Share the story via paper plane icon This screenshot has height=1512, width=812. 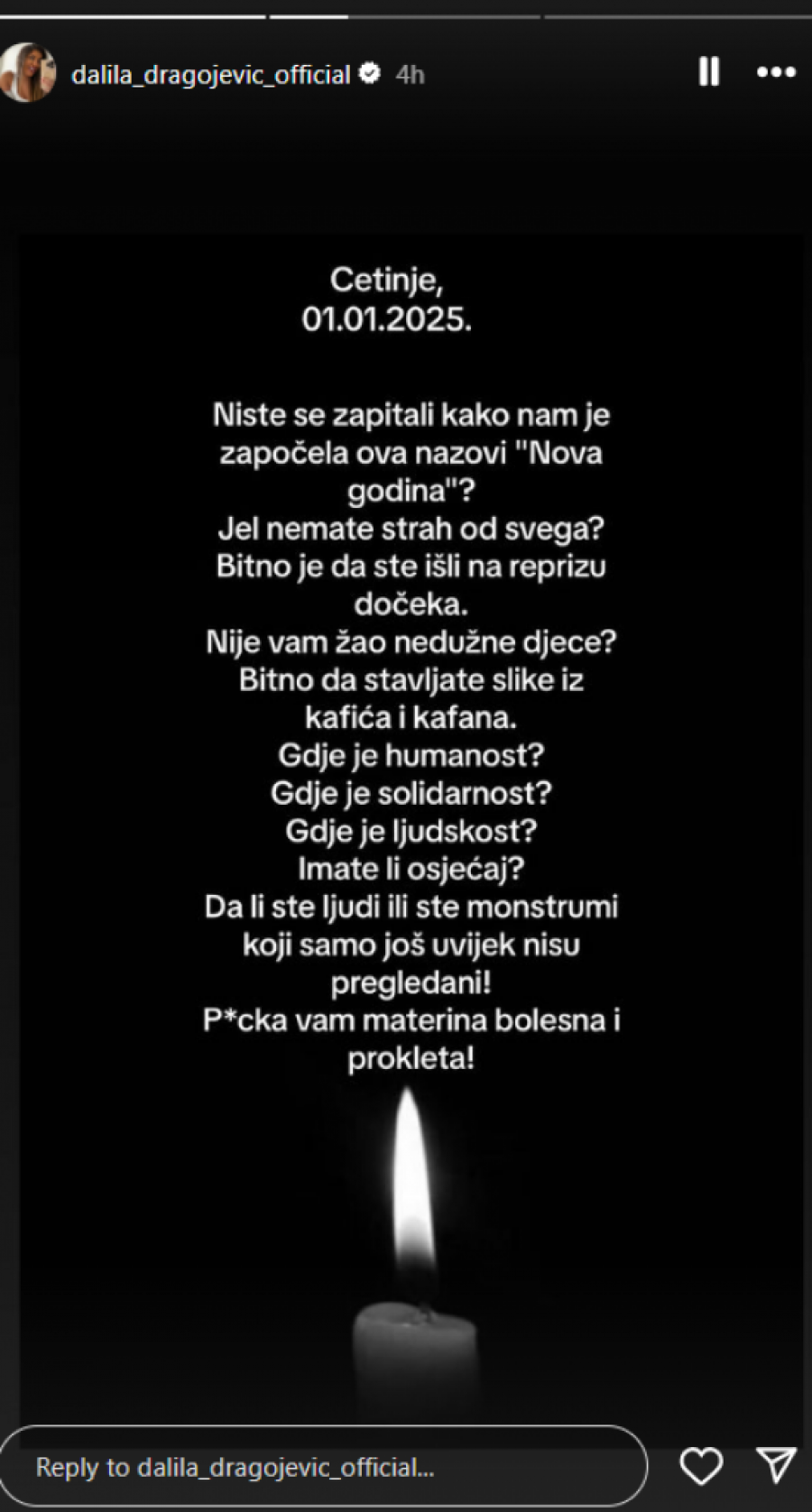click(x=776, y=1465)
